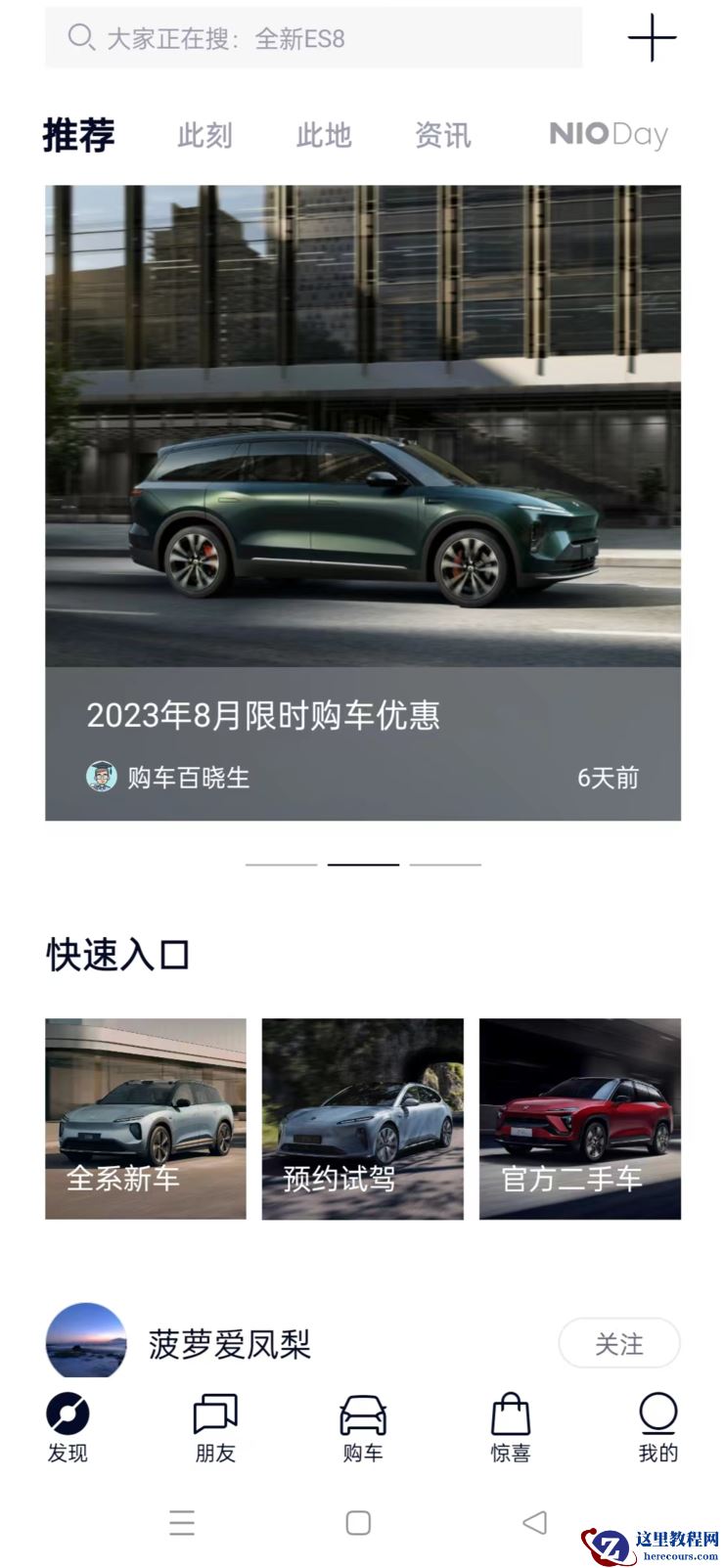Tap the plus icon to create new content
Viewport: 724px width, 1568px height.
[x=653, y=39]
